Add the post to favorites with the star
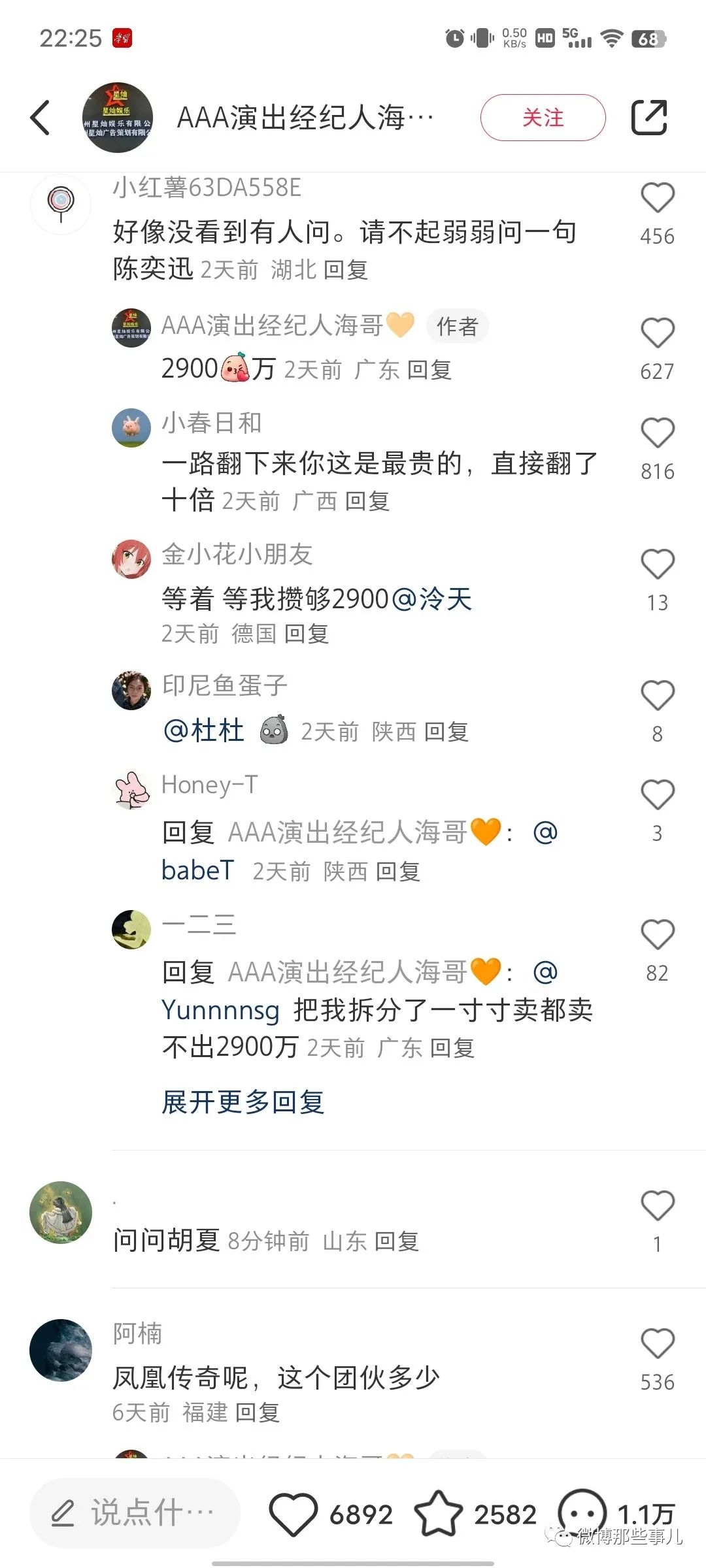 pos(439,1514)
